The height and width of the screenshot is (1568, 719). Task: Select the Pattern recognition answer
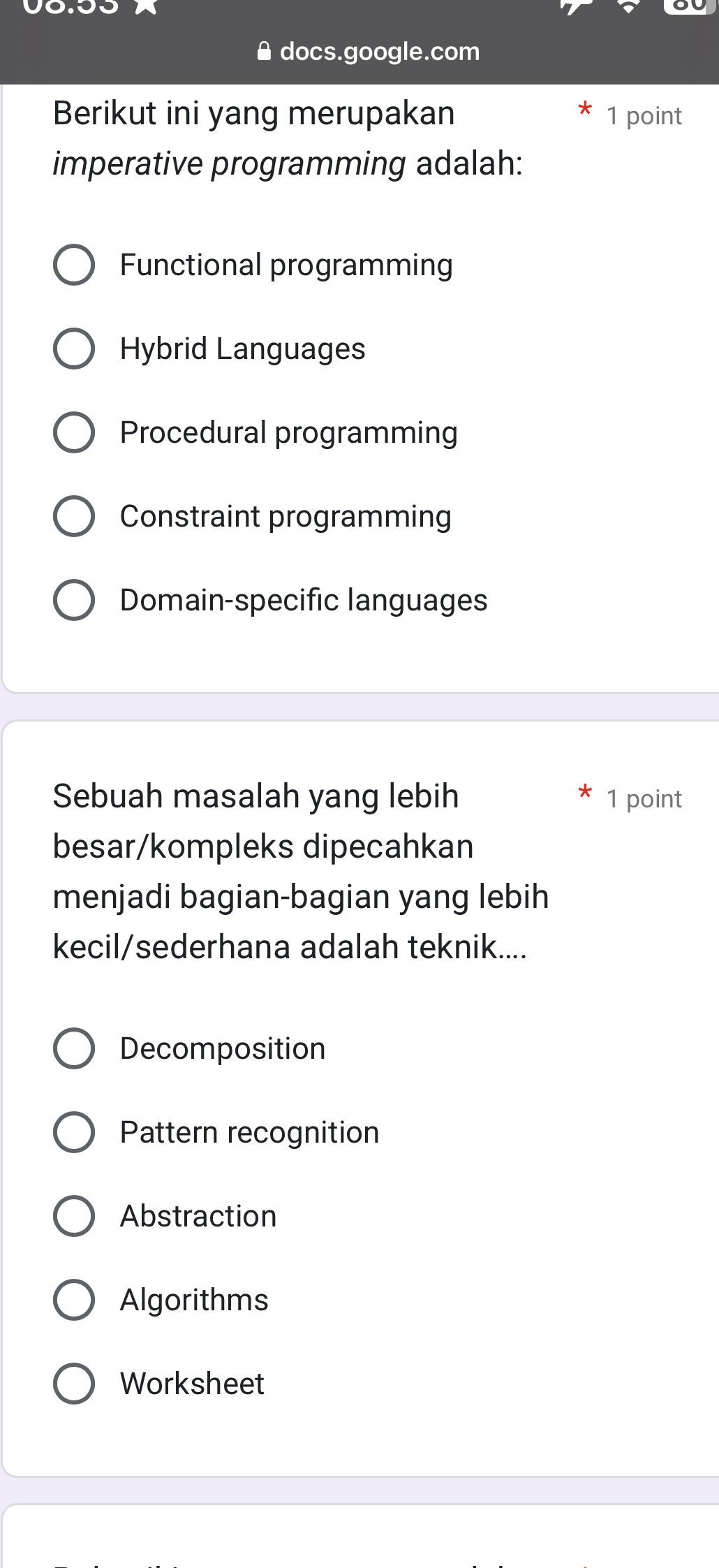(74, 1133)
